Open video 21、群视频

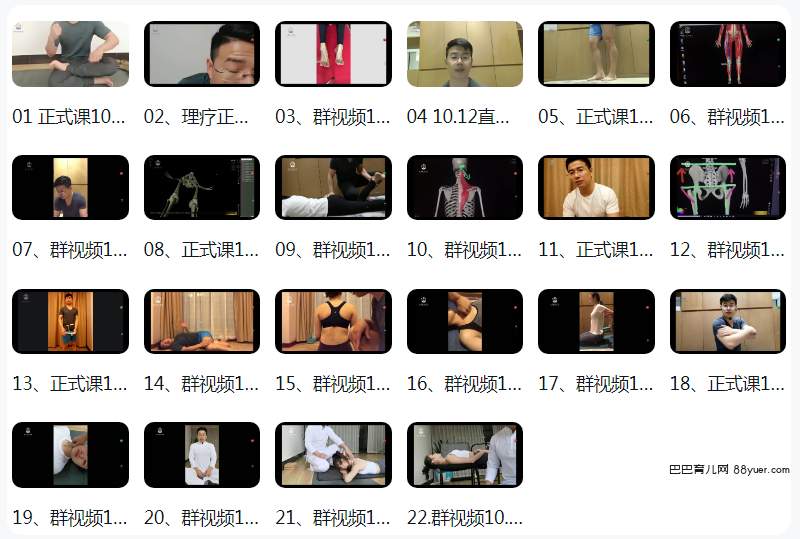pyautogui.click(x=333, y=454)
